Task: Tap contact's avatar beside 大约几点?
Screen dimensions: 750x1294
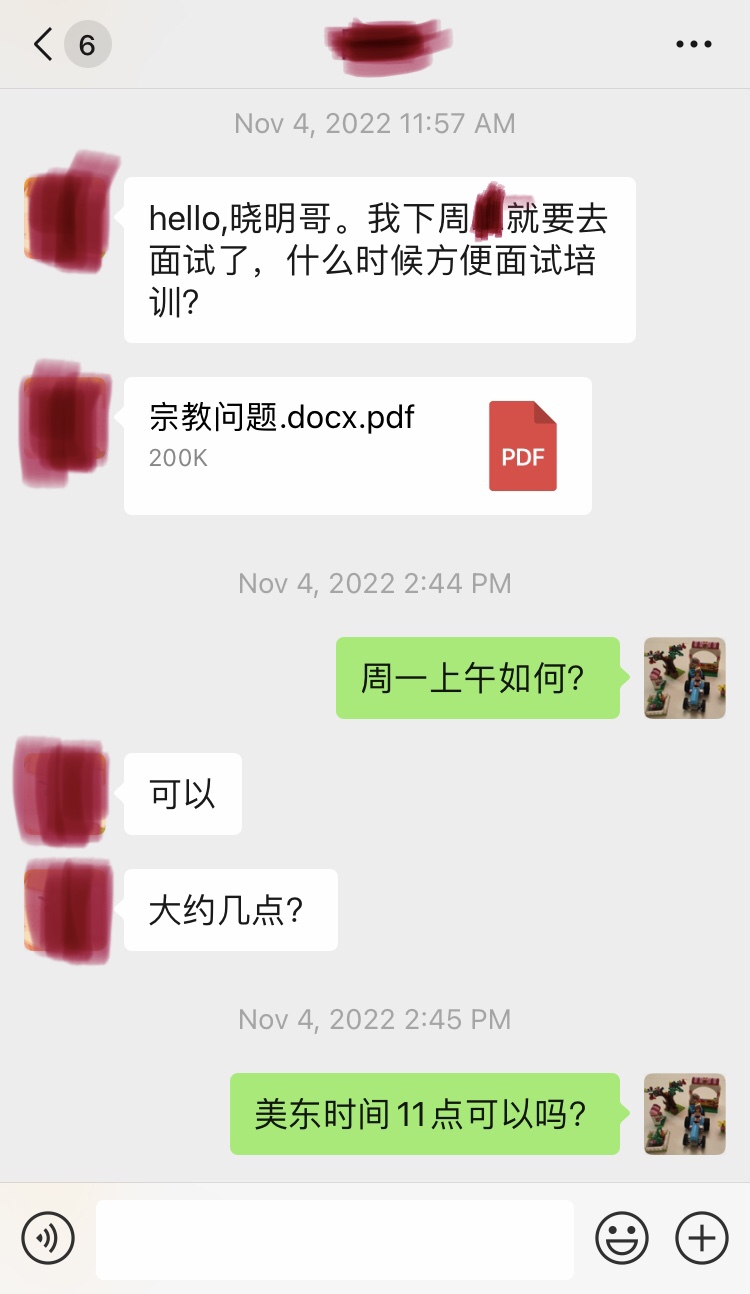Action: pyautogui.click(x=66, y=910)
